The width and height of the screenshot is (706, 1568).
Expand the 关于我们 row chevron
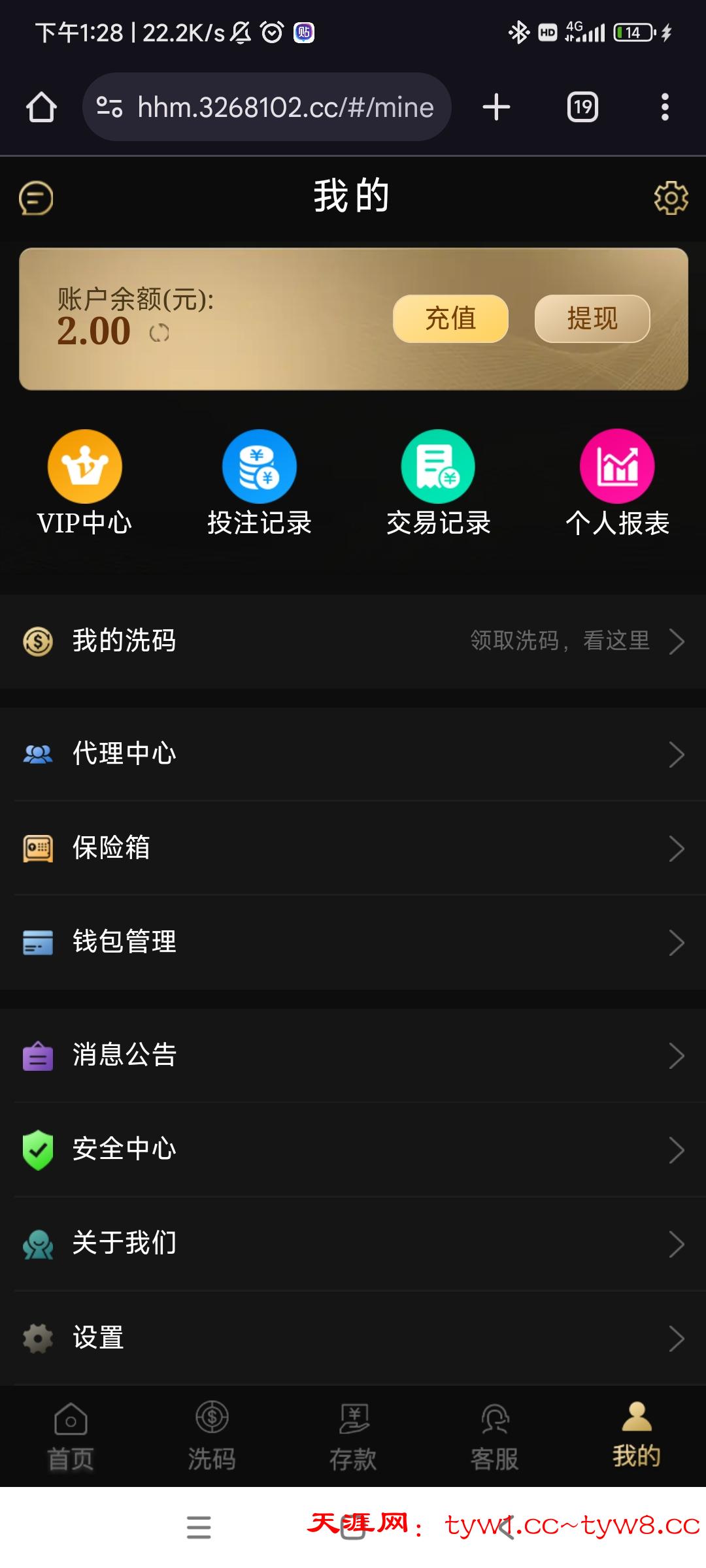[677, 1243]
